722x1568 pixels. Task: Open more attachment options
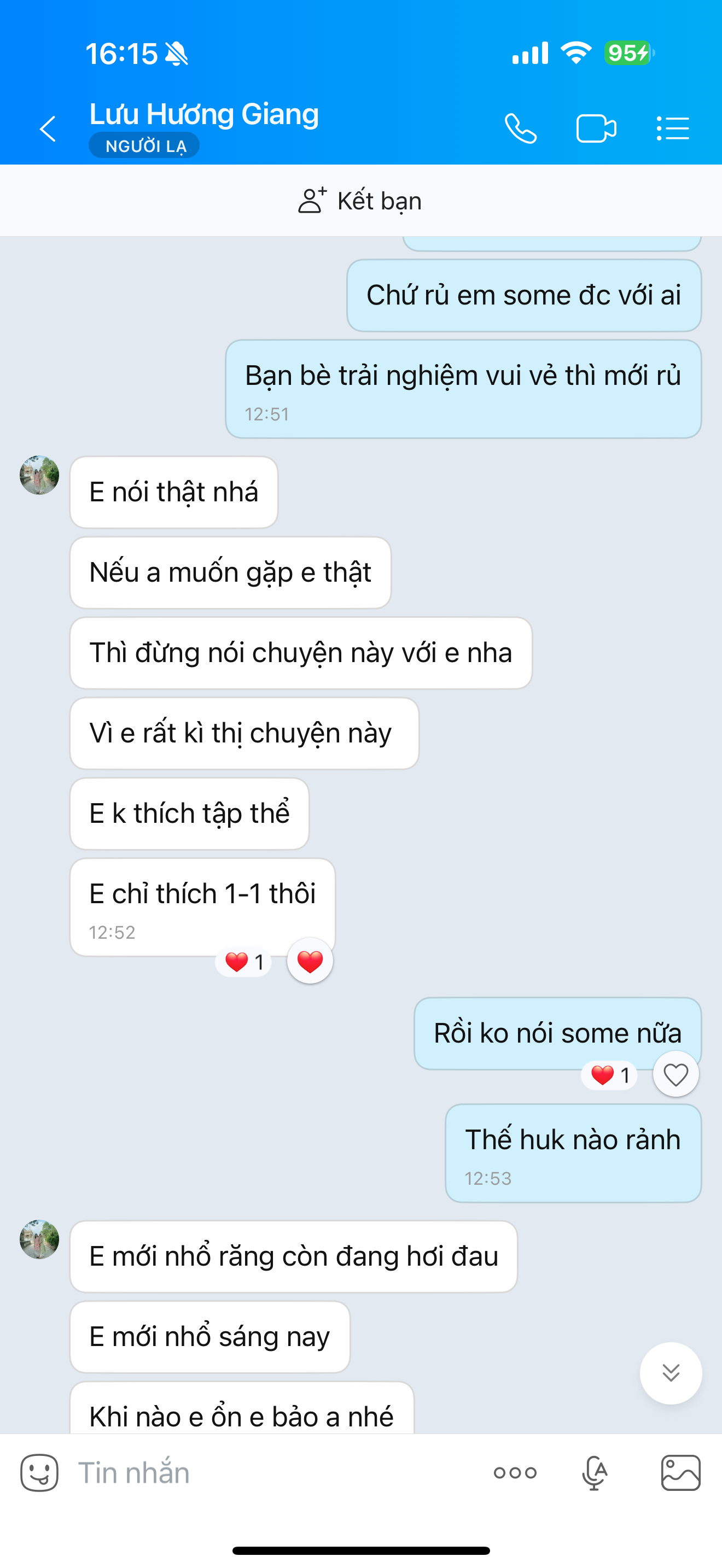point(515,1473)
